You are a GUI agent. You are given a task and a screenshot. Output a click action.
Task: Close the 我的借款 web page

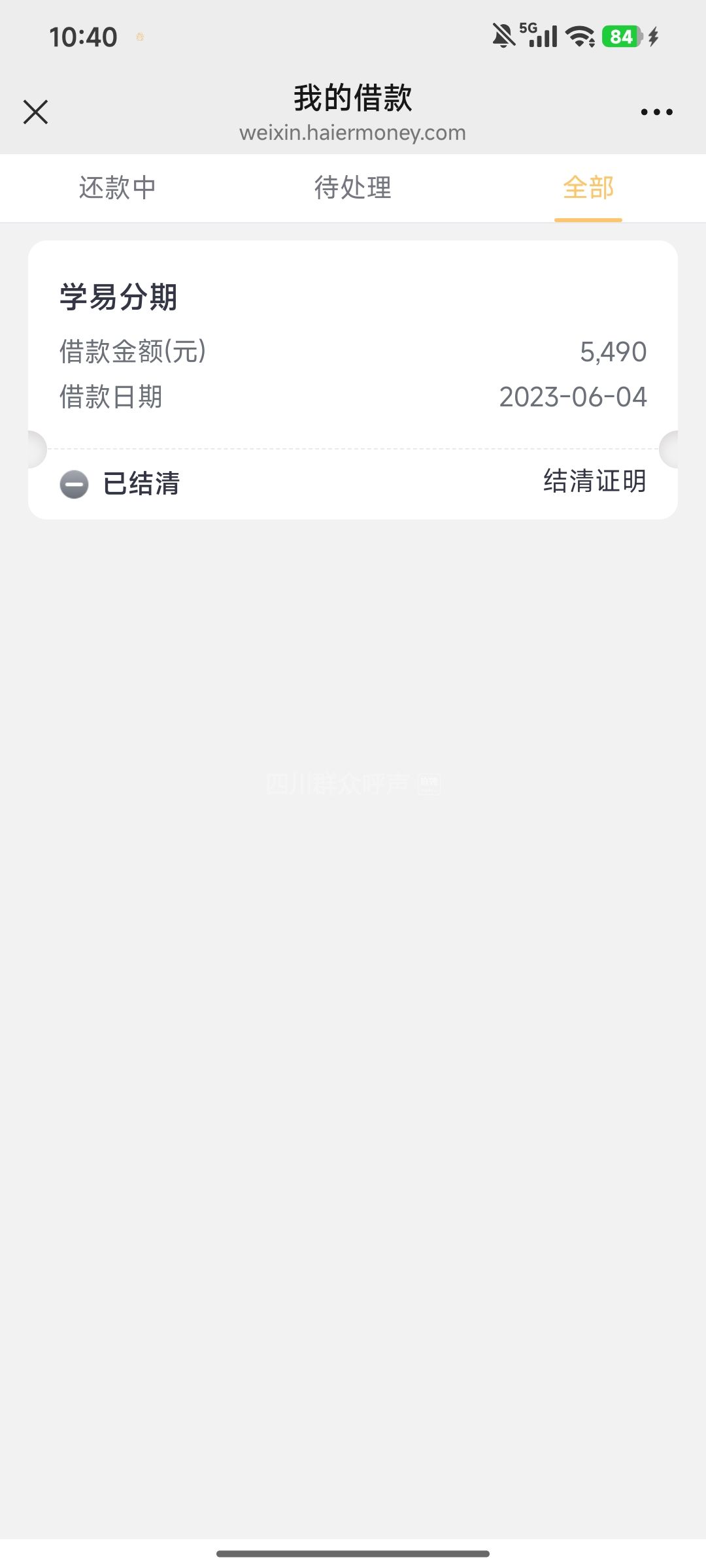[x=36, y=112]
